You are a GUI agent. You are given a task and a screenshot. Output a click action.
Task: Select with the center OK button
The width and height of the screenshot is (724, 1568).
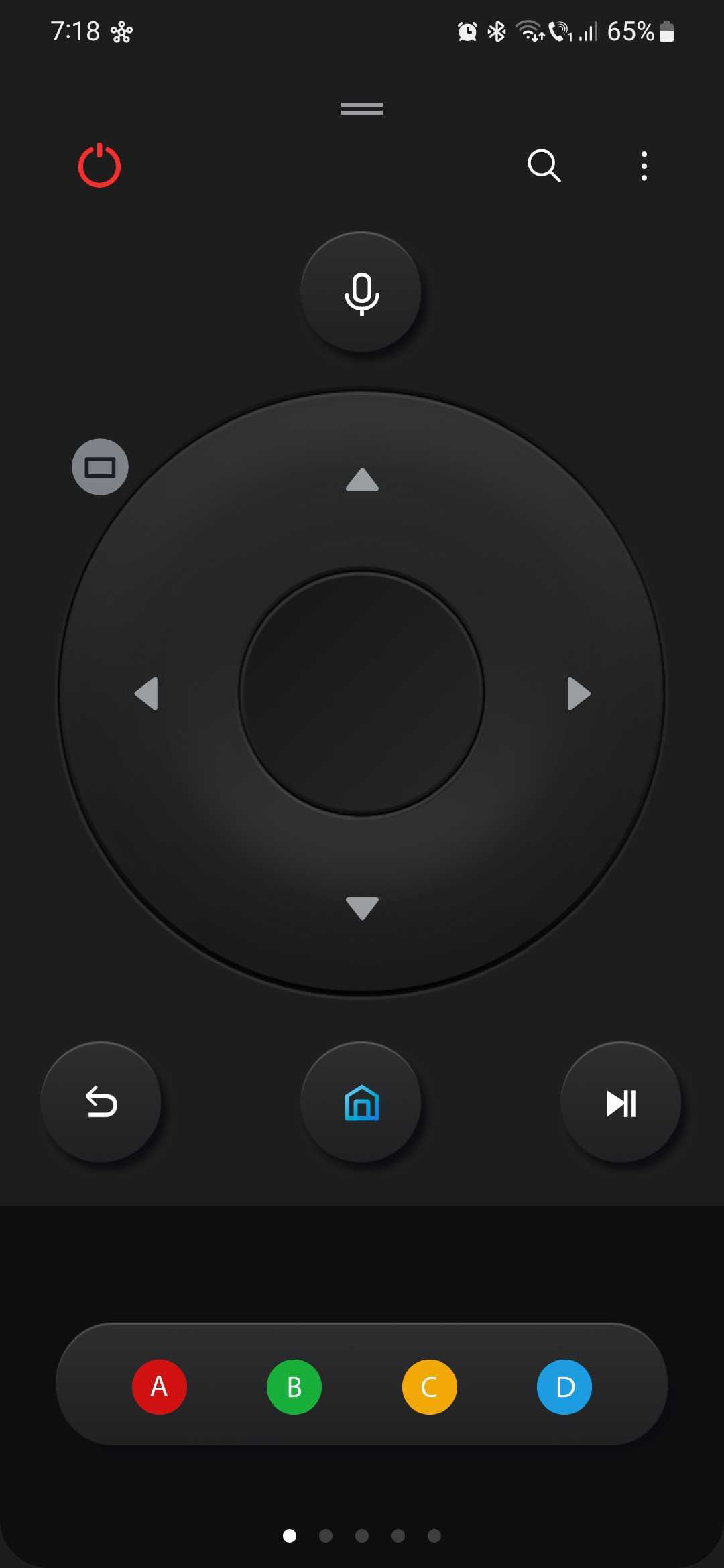click(362, 694)
